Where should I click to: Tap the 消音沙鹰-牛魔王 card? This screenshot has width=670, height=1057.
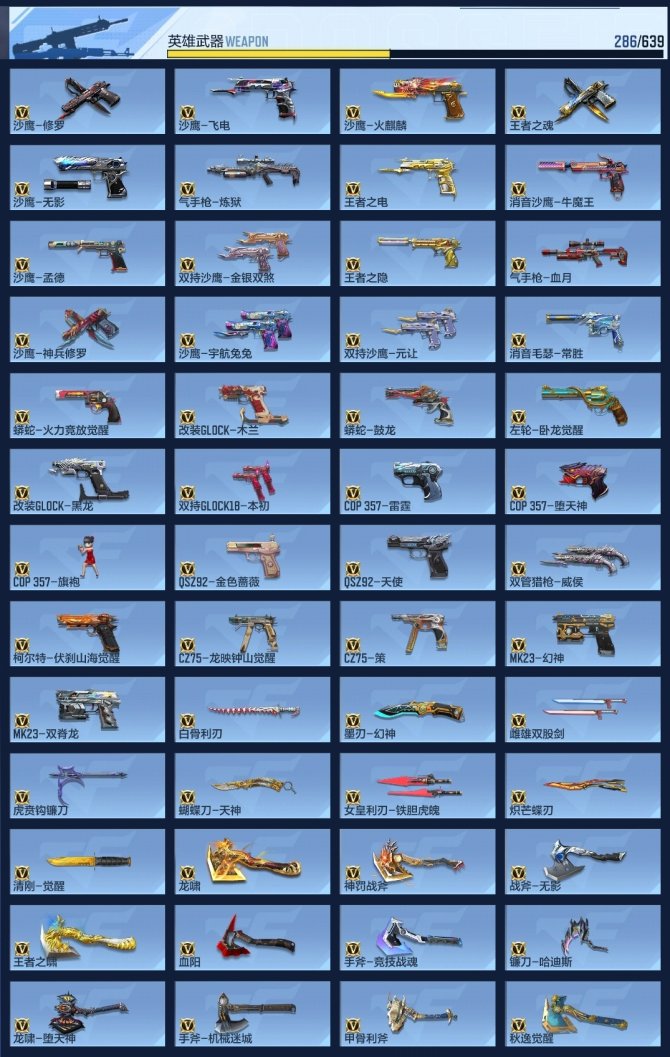click(582, 176)
